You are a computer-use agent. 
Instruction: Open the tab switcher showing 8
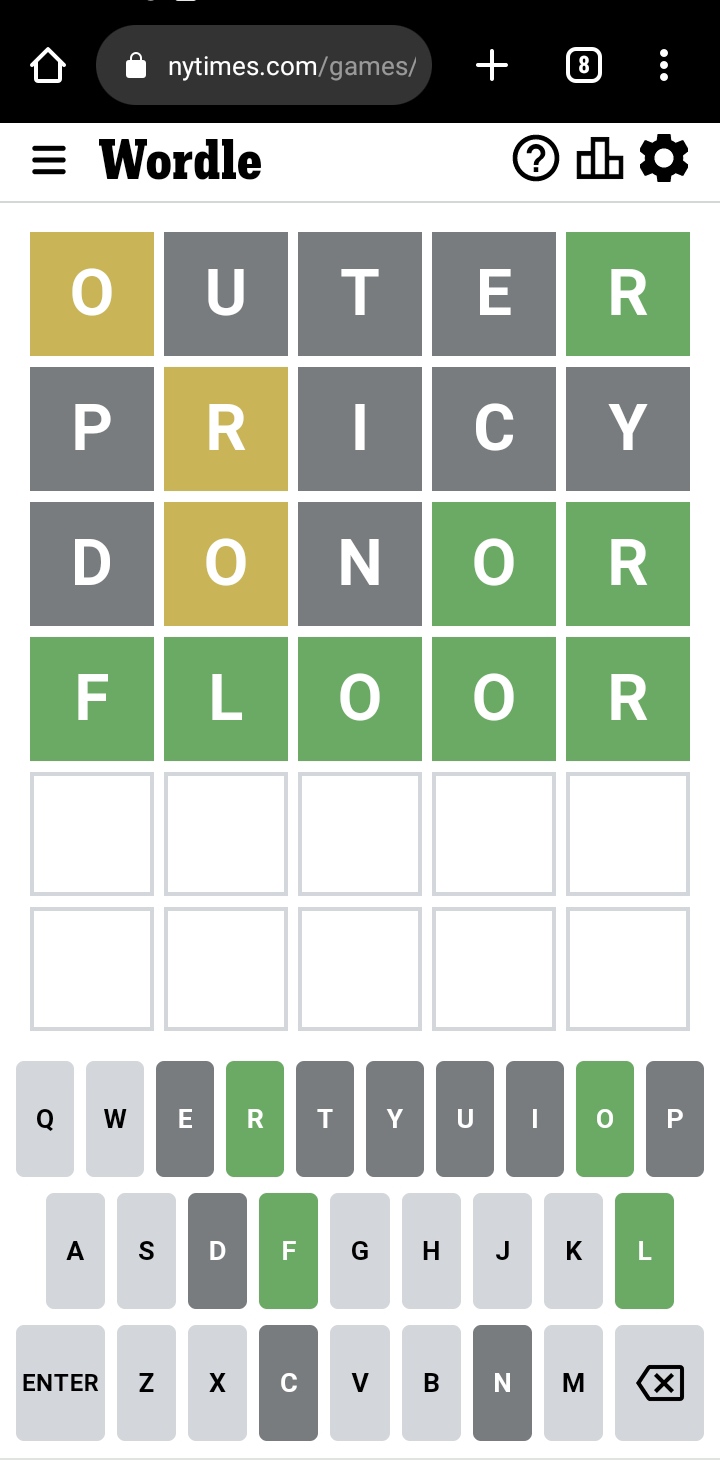[584, 66]
